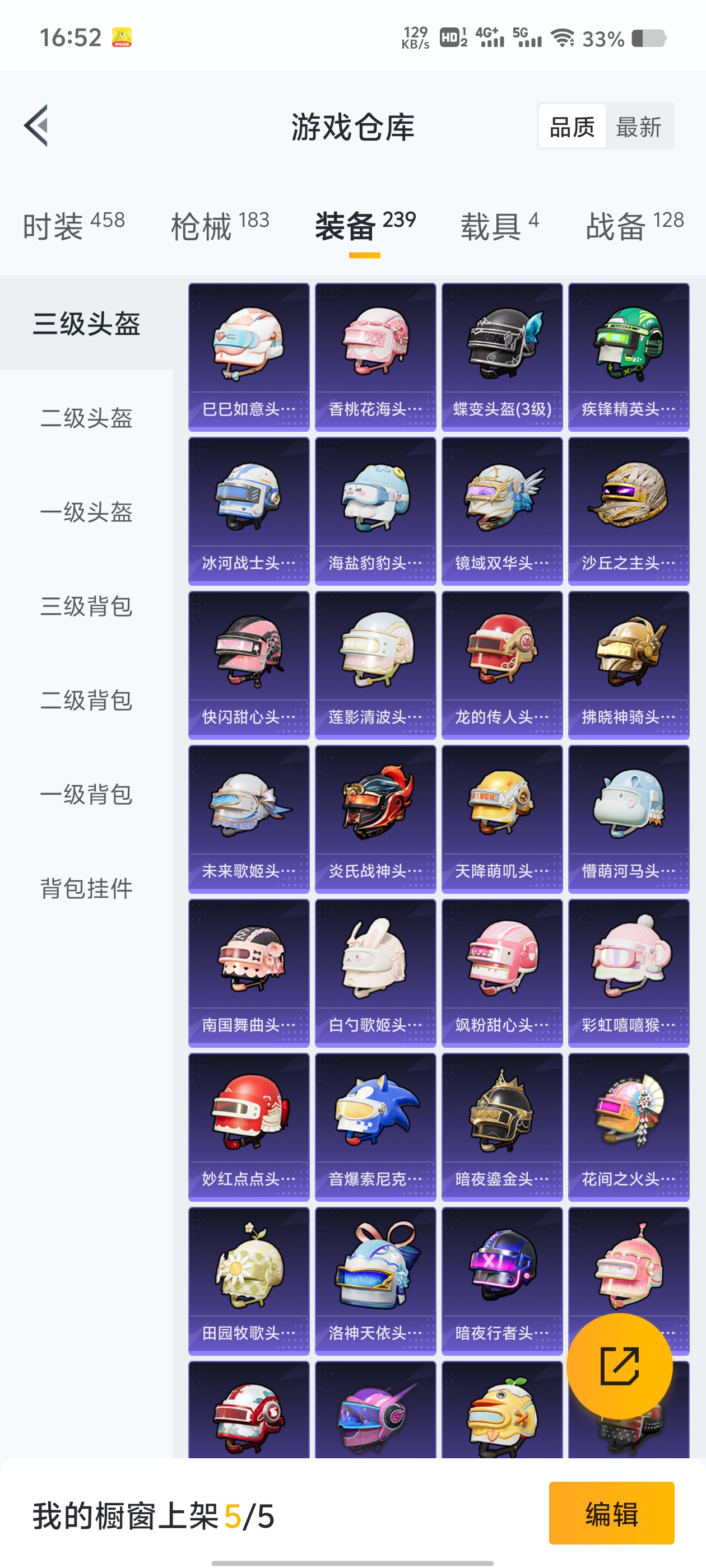Open the 音爆索尼克 helmet tile

[375, 1127]
